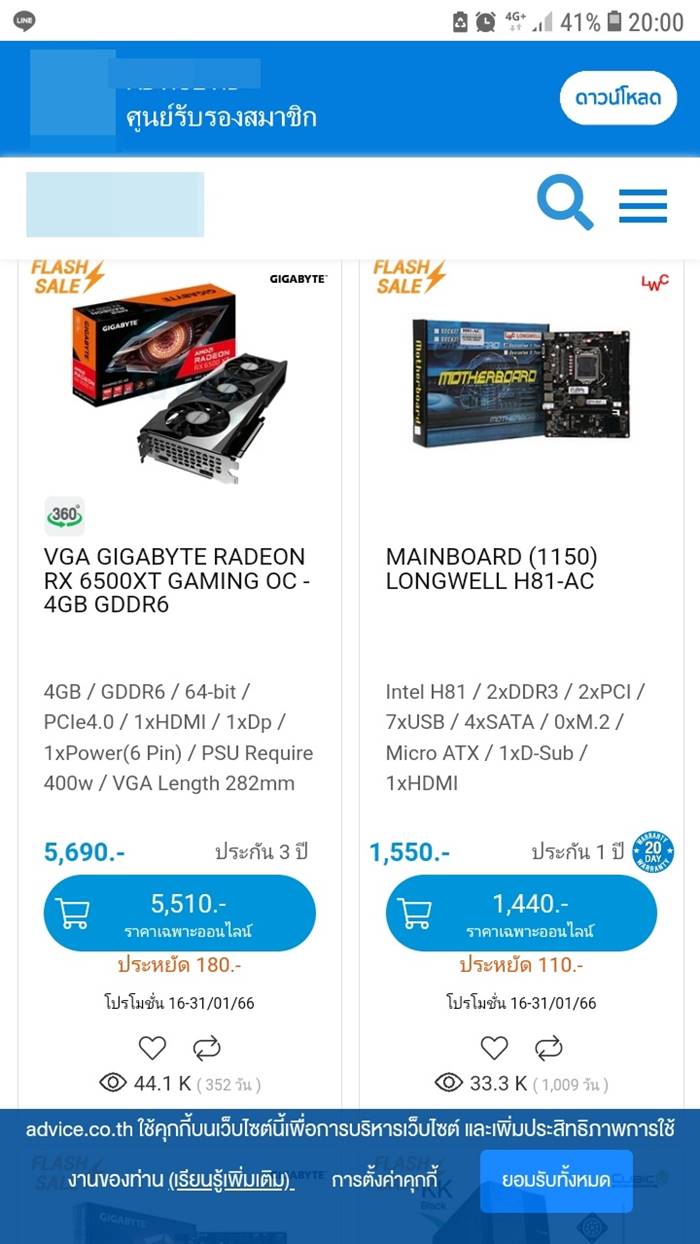This screenshot has height=1244, width=700.
Task: Open the เรียนรู้เพิ่มเติม learn more link
Action: pyautogui.click(x=232, y=1180)
